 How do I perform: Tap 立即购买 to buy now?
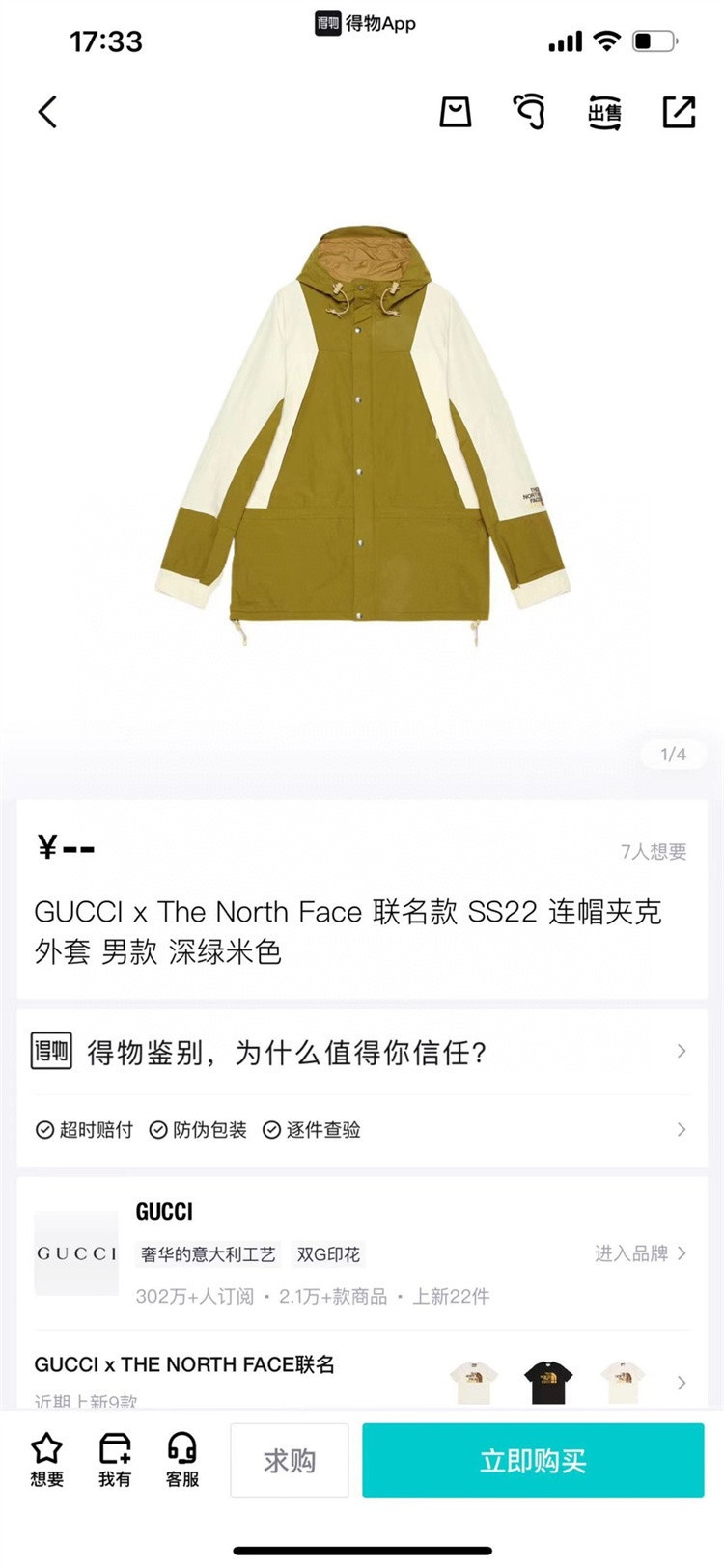(x=533, y=1460)
